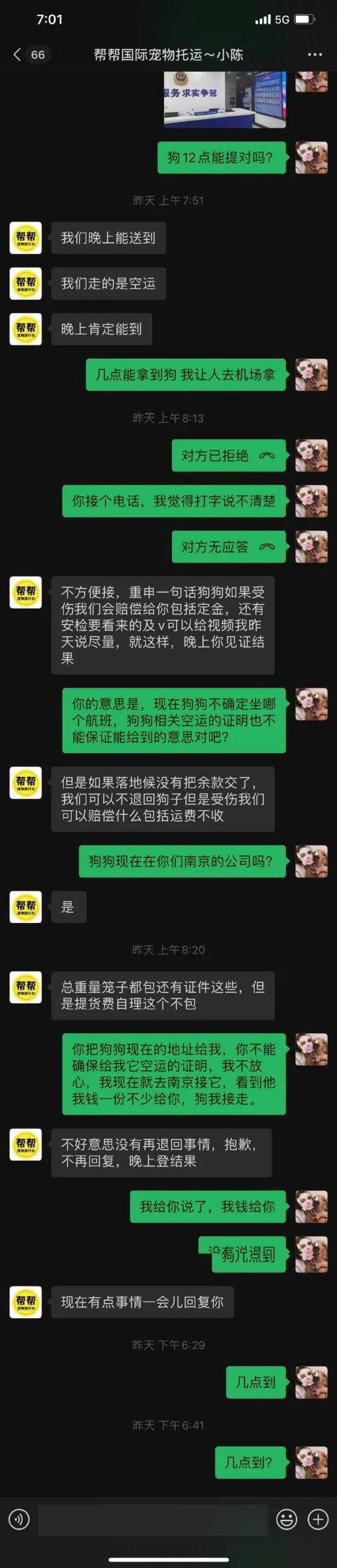Viewport: 337px width, 1568px height.
Task: Call back via 对方已拒绝 message
Action: [227, 455]
